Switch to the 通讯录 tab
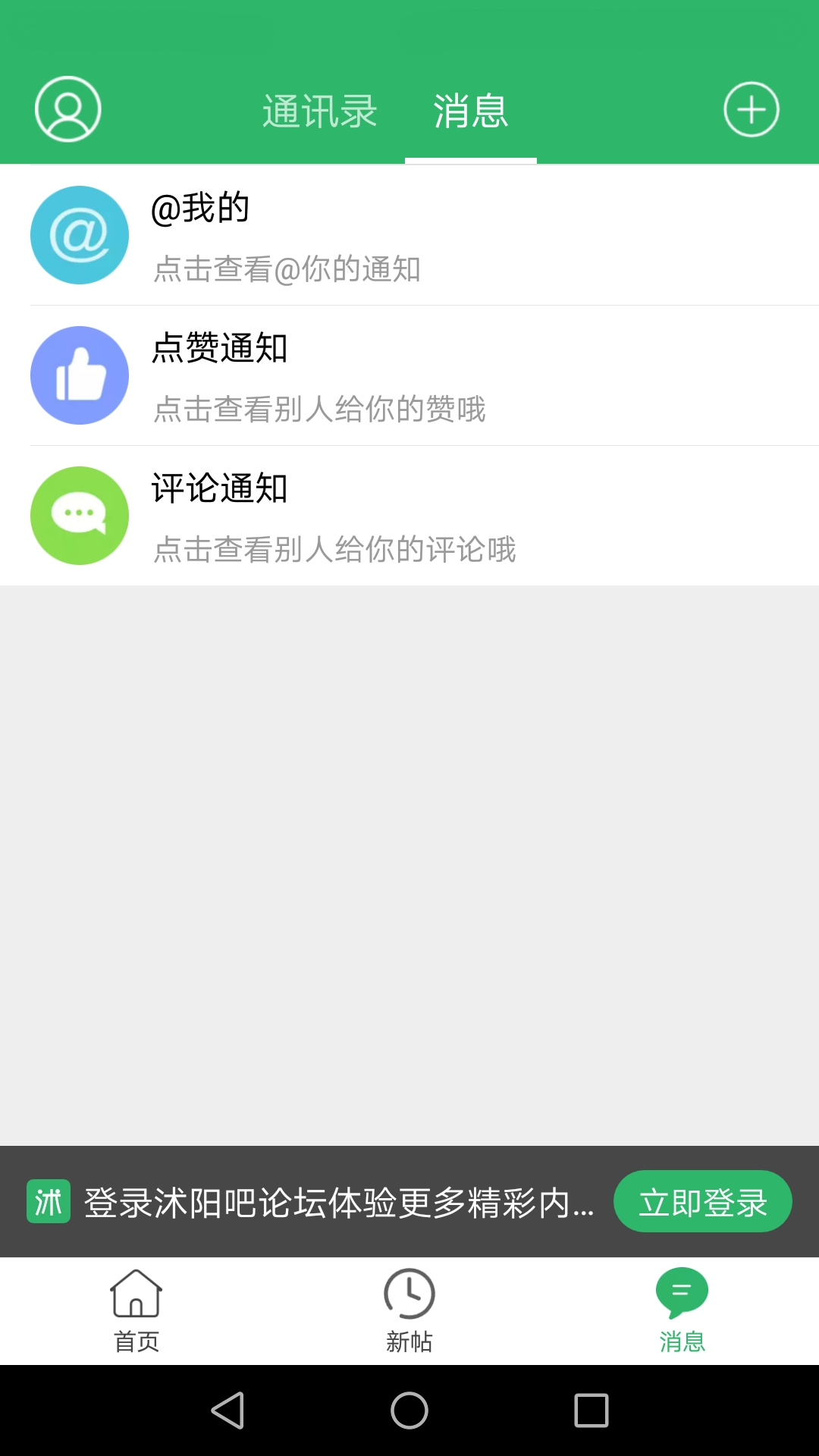The width and height of the screenshot is (819, 1456). tap(319, 112)
